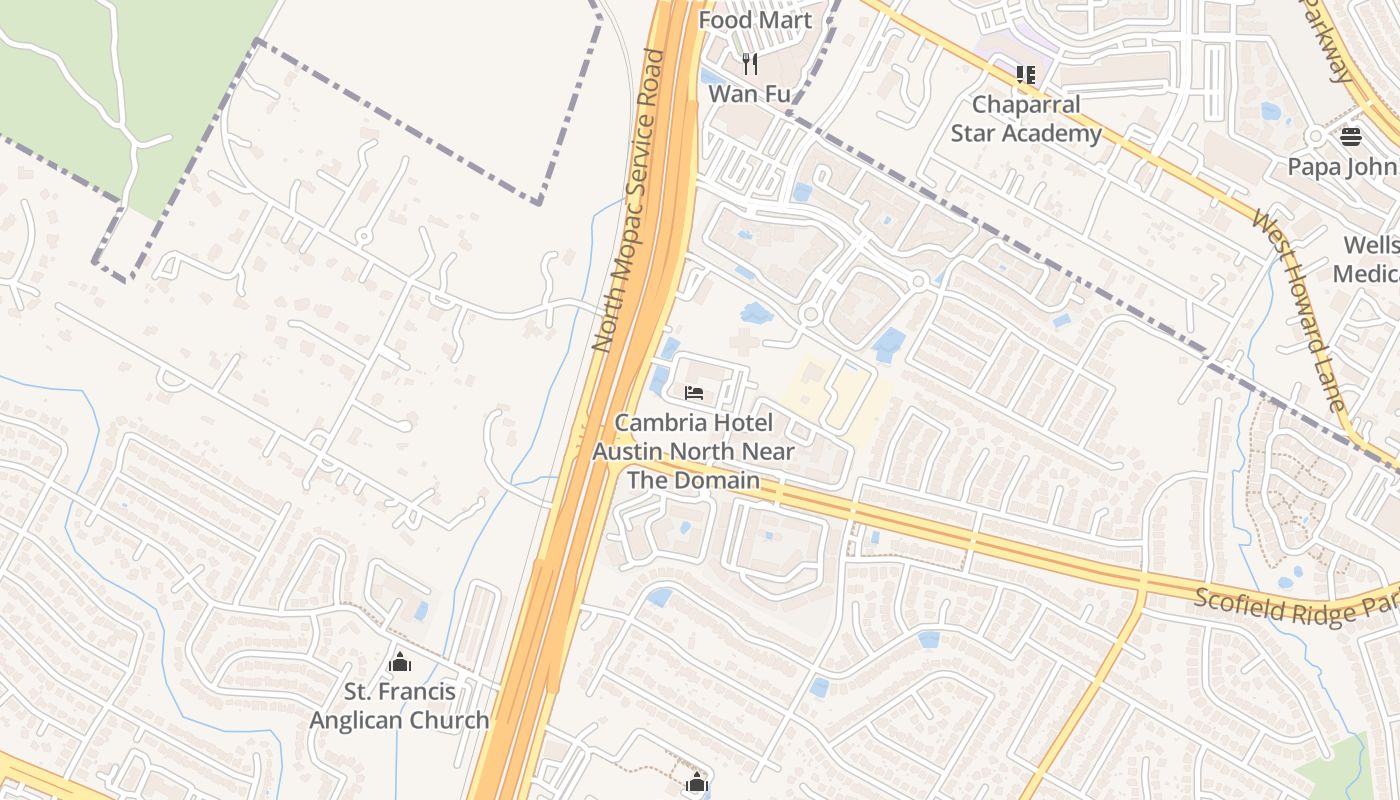Open the Wan Fu restaurant marker
Viewport: 1400px width, 800px height.
(750, 65)
